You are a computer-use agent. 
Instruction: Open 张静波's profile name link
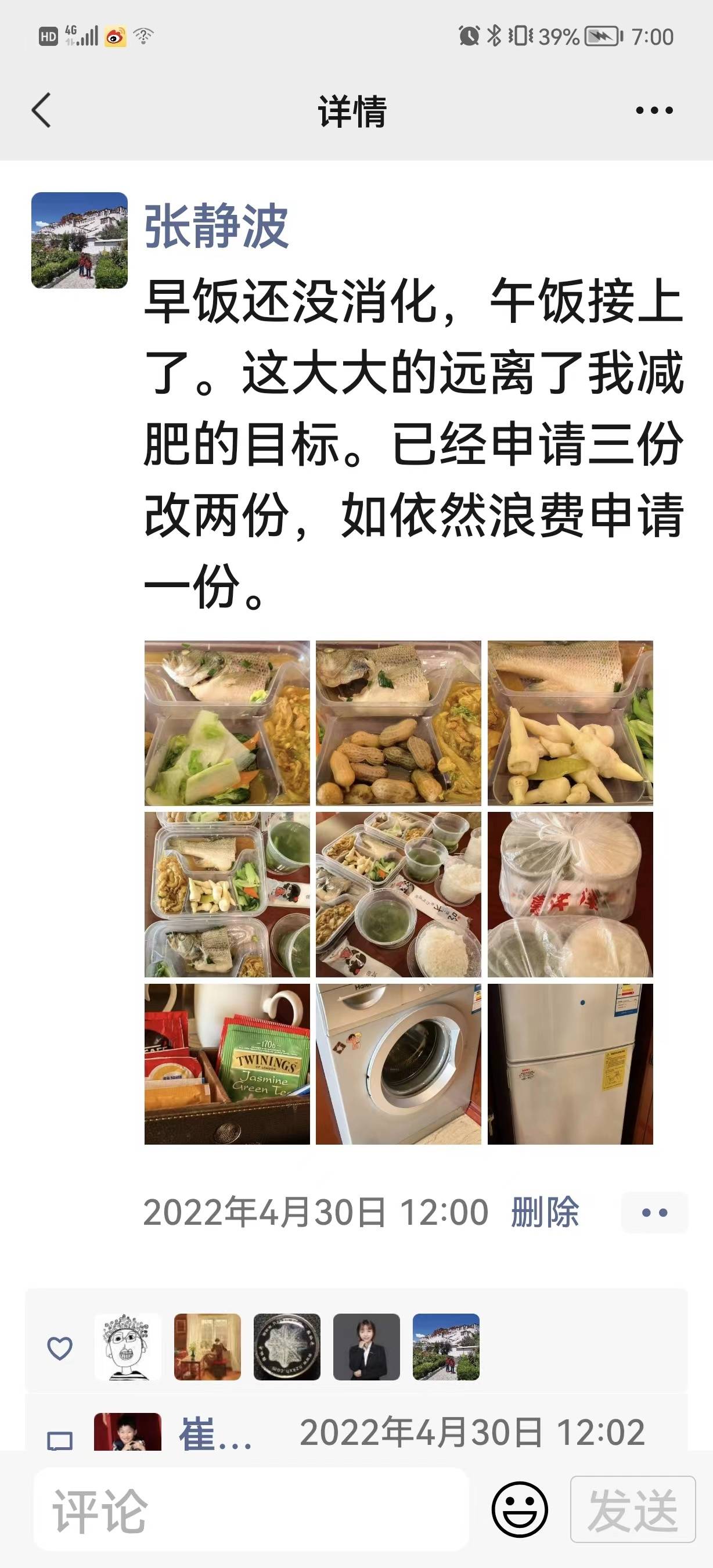(216, 226)
